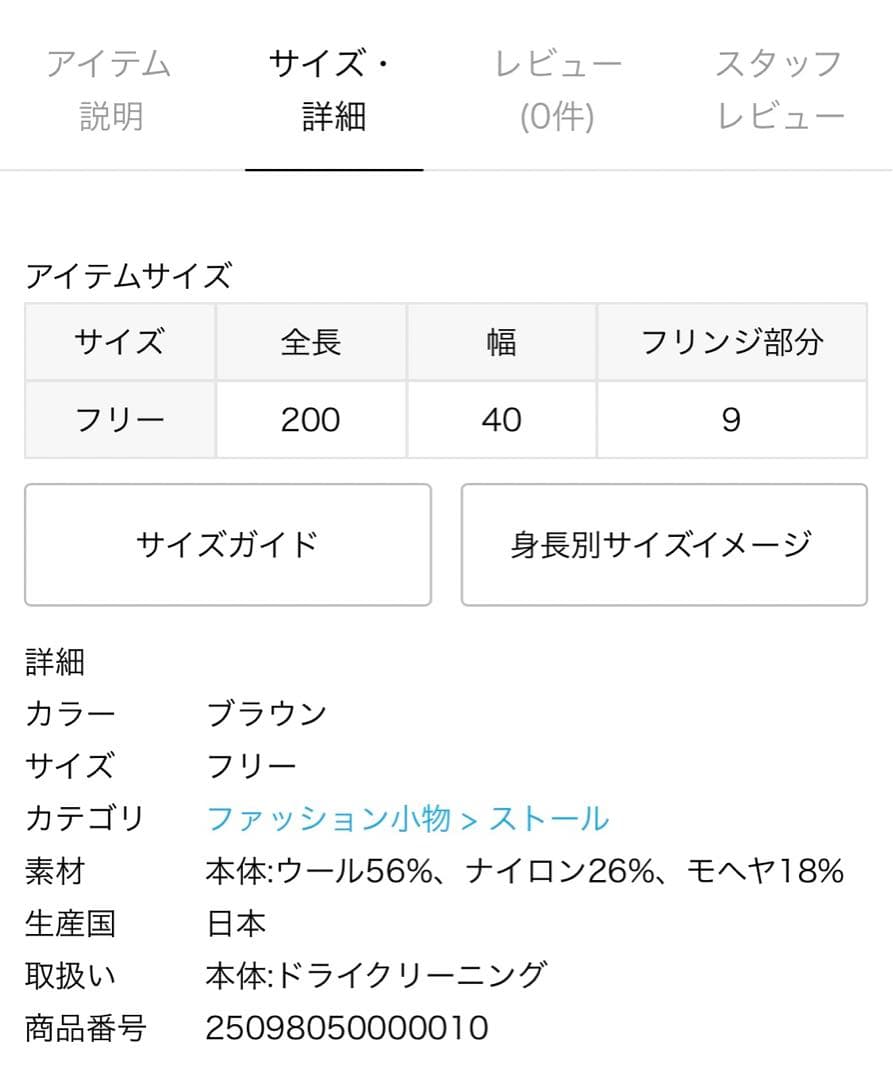893x1080 pixels.
Task: Switch to the アイテム説明 tab
Action: [x=110, y=90]
